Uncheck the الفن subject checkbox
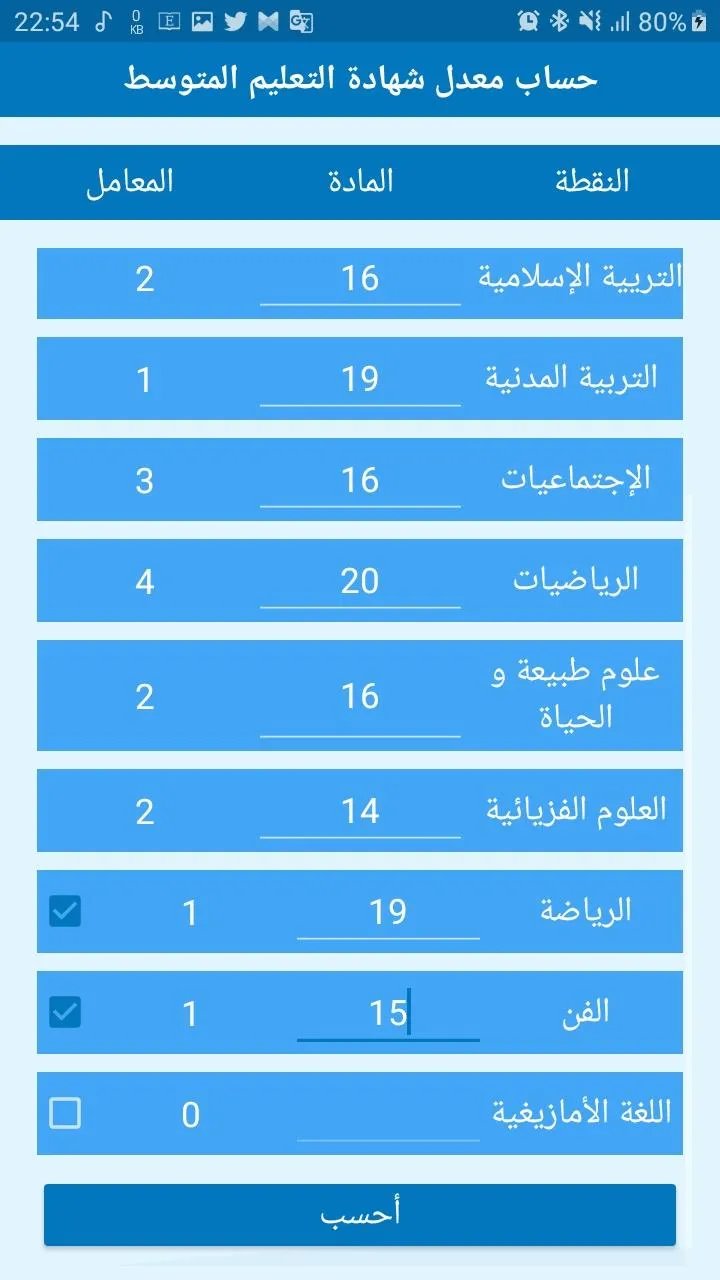 tap(65, 1013)
